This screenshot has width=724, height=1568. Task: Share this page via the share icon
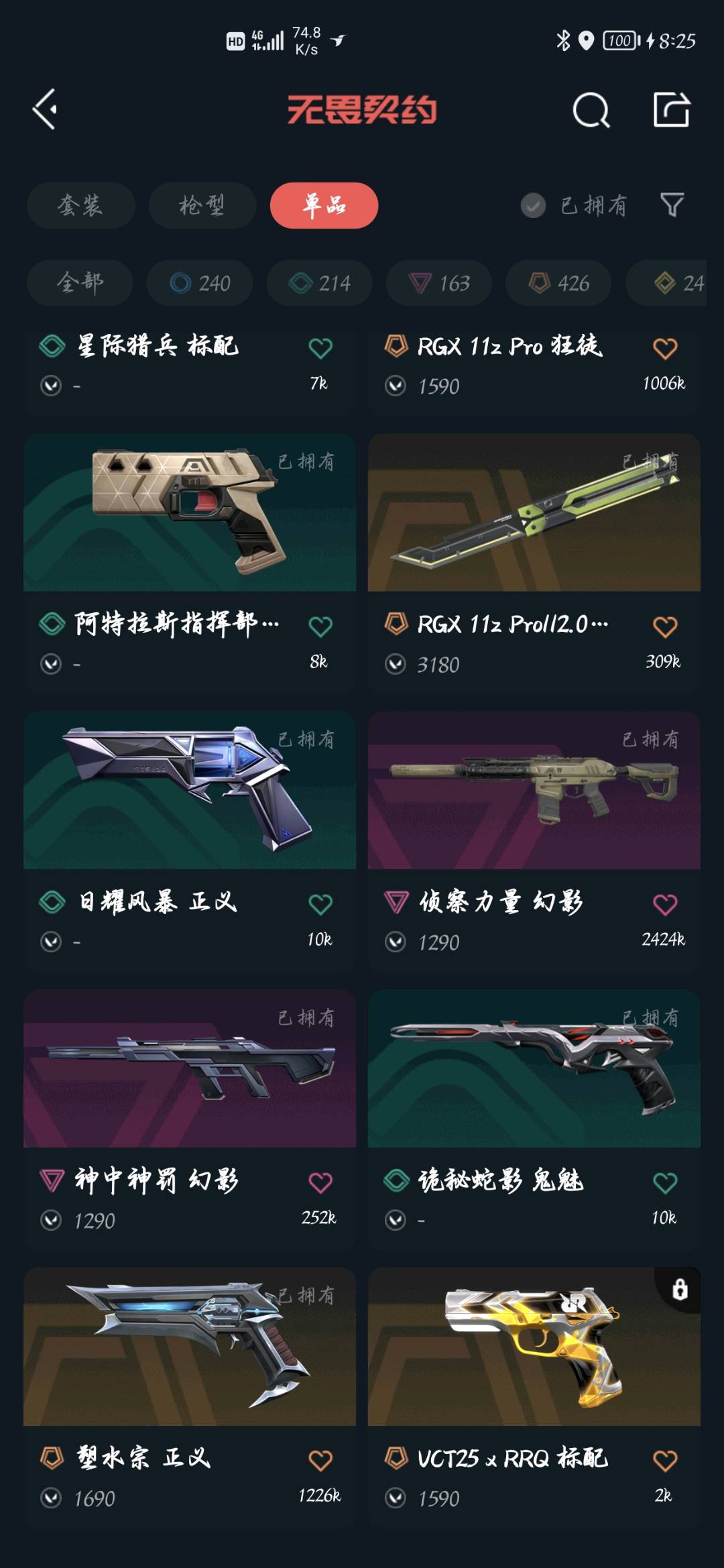coord(672,110)
